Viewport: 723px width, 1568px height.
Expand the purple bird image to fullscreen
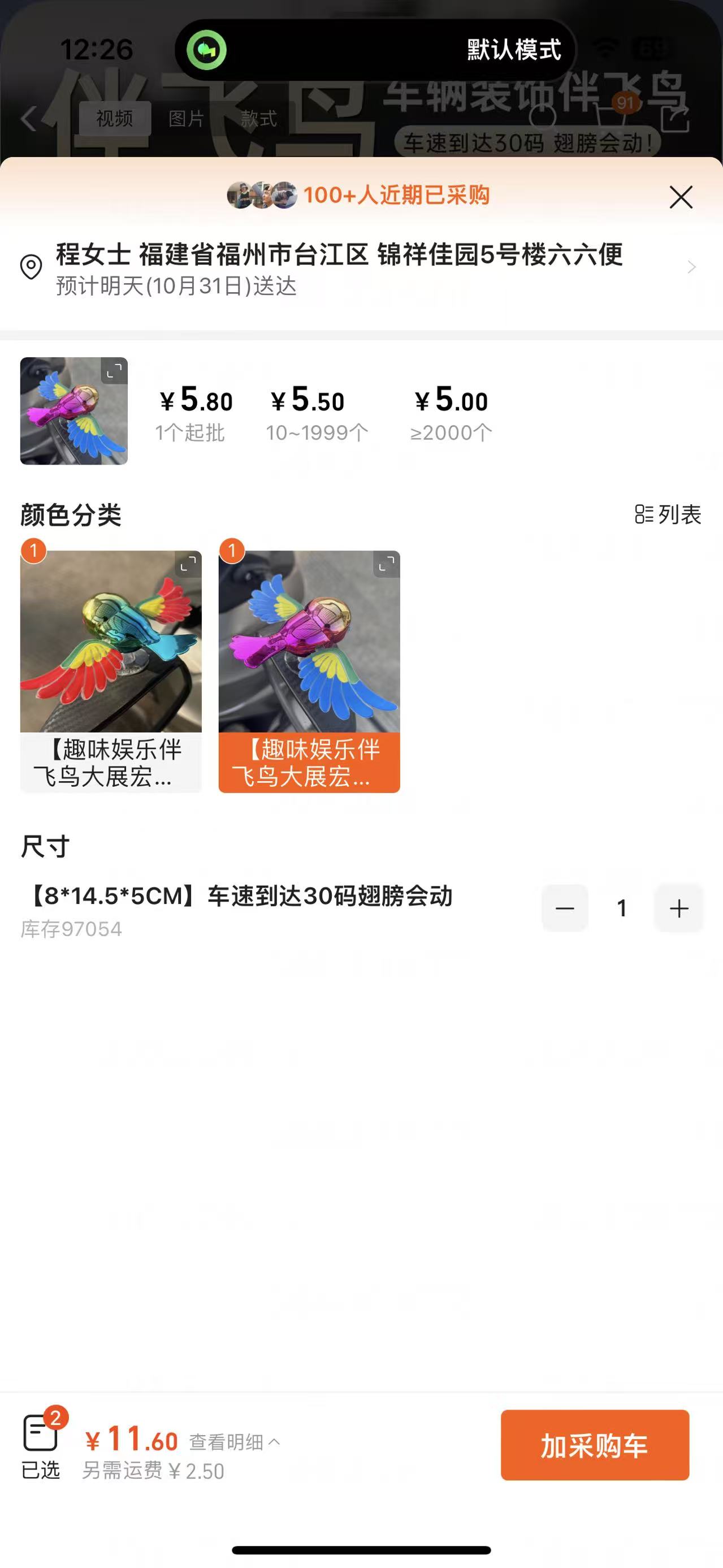coord(387,564)
